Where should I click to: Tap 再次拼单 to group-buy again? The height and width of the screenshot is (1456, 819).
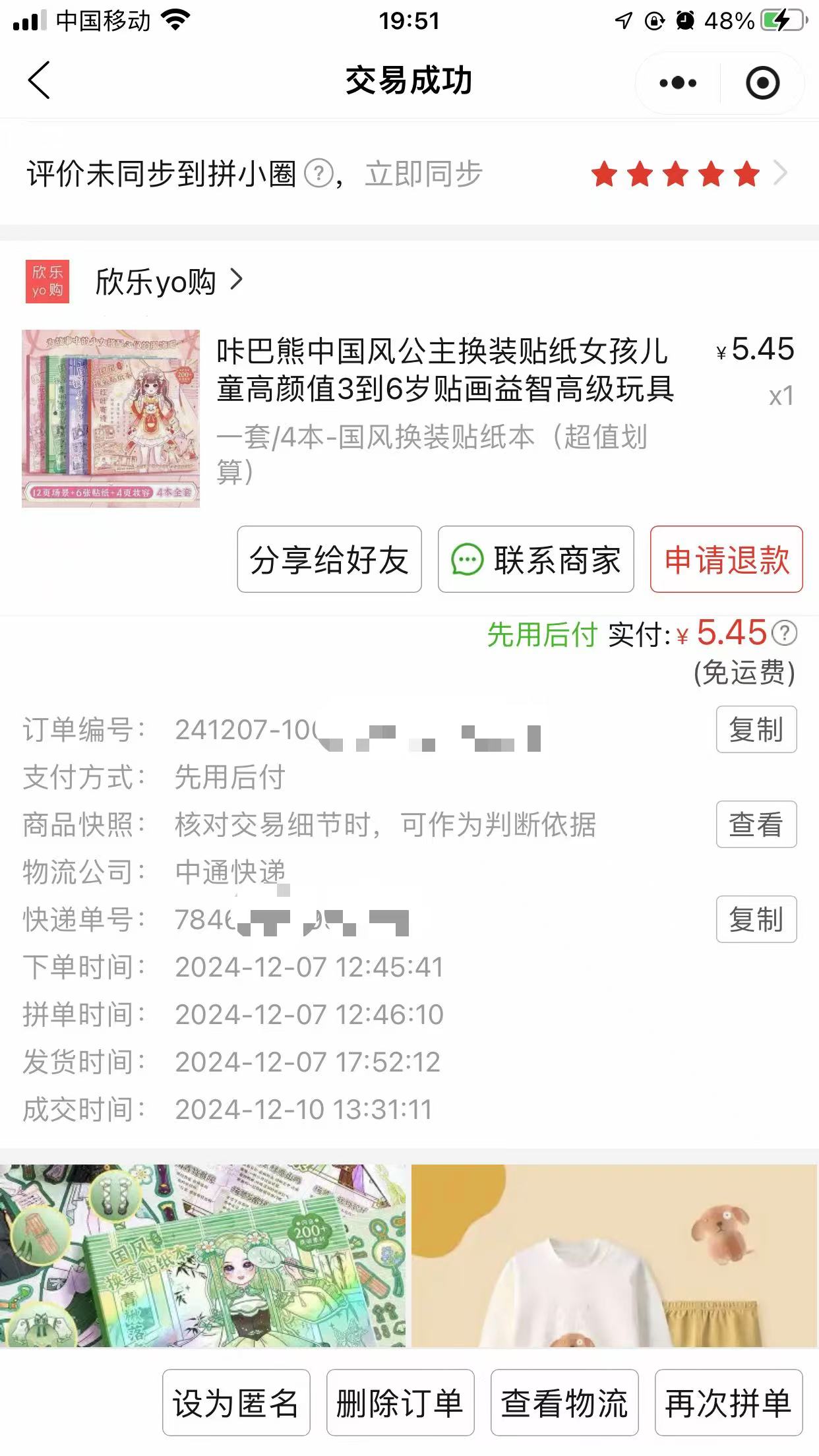coord(729,1403)
